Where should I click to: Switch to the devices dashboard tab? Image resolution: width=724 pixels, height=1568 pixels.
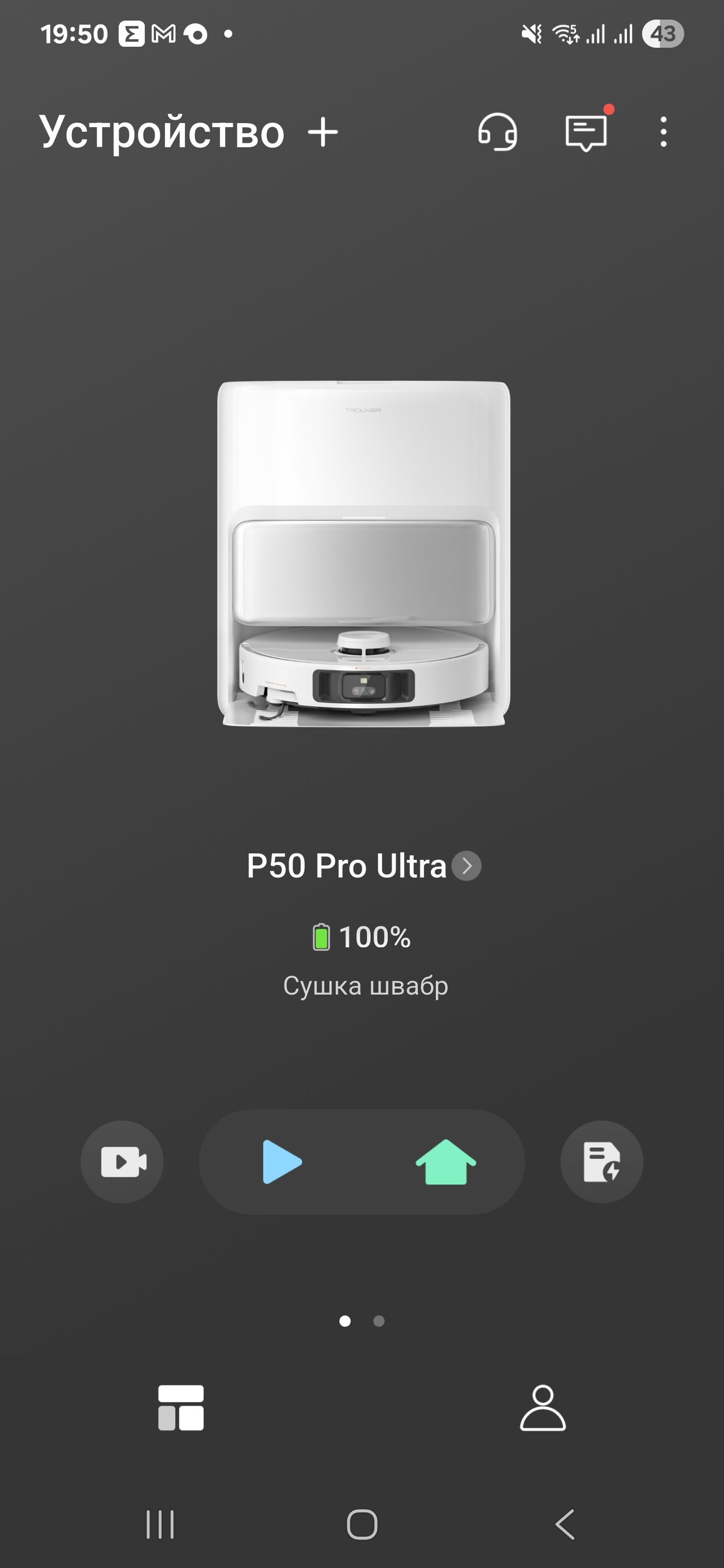(x=181, y=1407)
